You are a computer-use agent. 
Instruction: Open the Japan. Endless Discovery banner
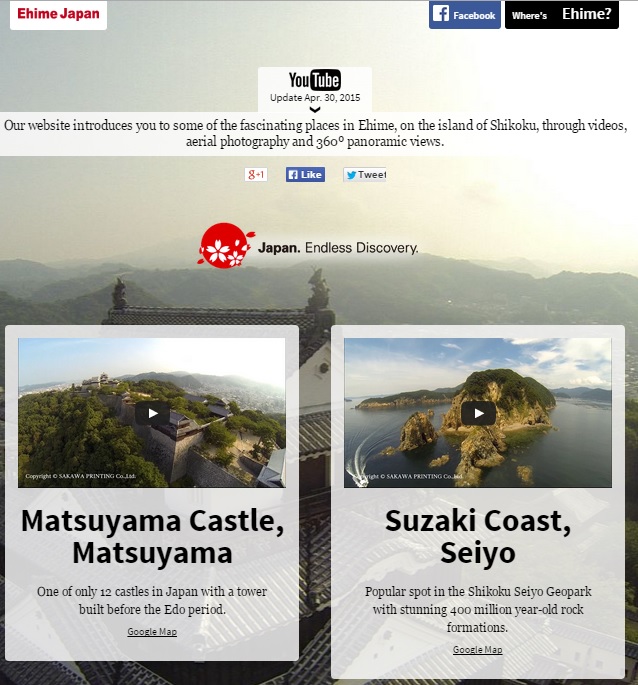pyautogui.click(x=308, y=246)
